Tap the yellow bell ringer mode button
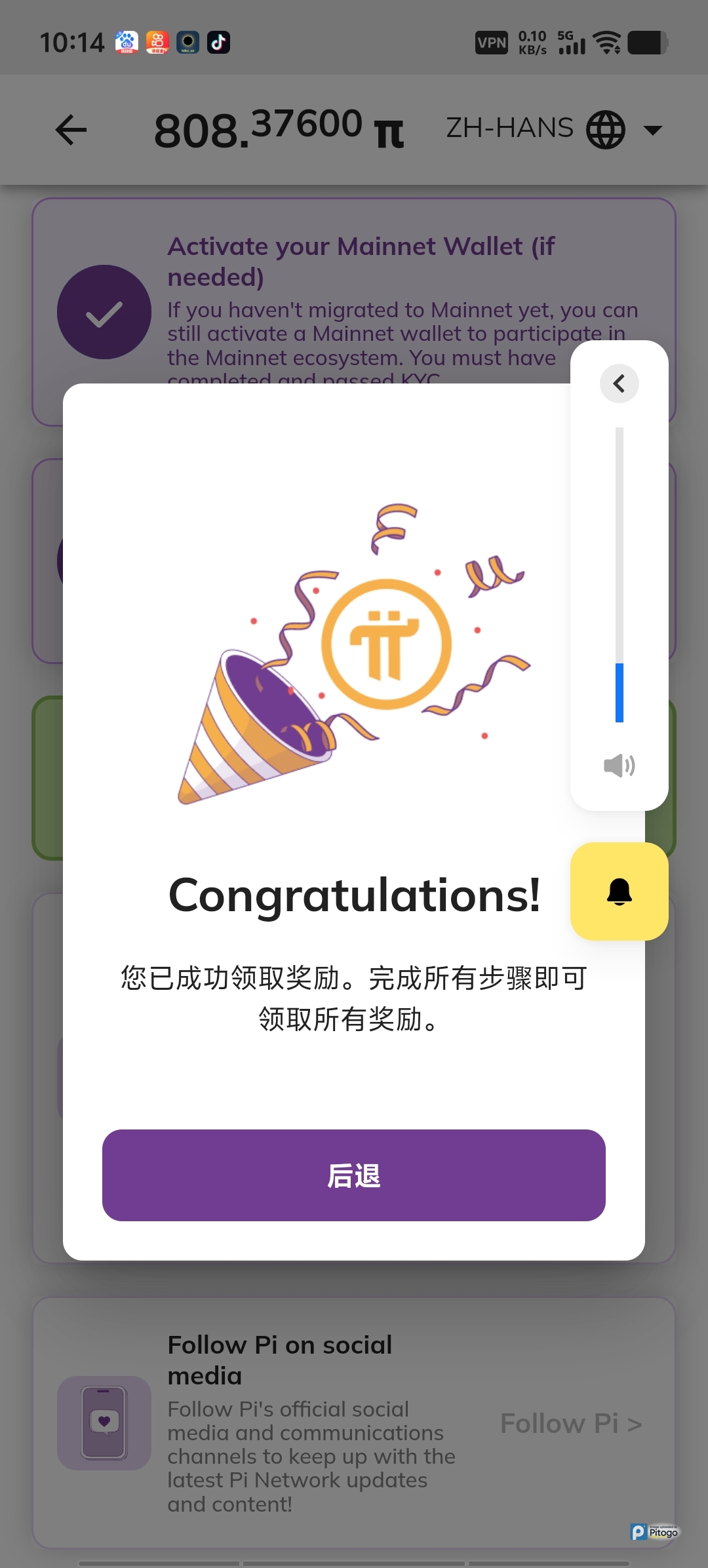 [x=619, y=892]
